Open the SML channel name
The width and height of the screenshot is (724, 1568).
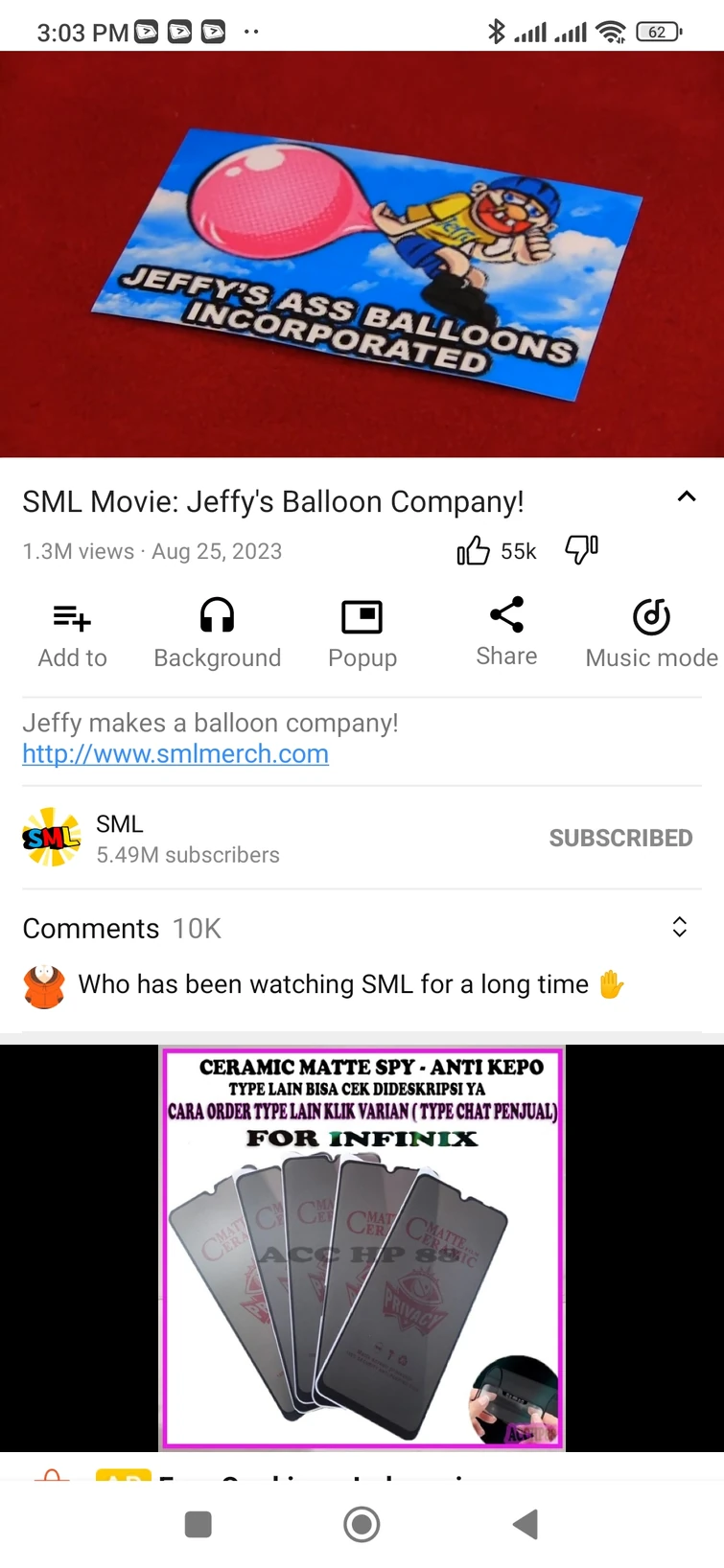coord(119,824)
